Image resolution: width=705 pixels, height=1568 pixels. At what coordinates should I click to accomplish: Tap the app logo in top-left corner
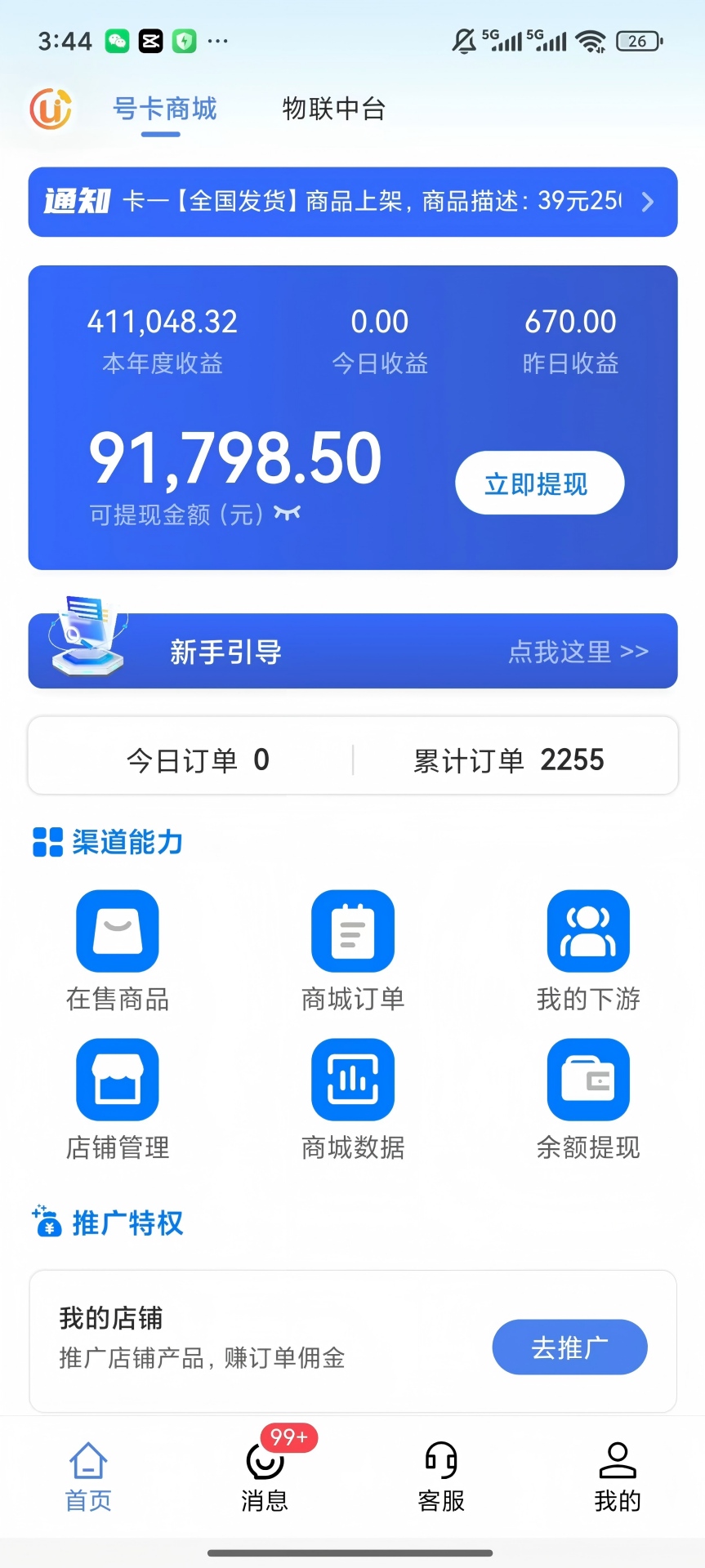[49, 109]
